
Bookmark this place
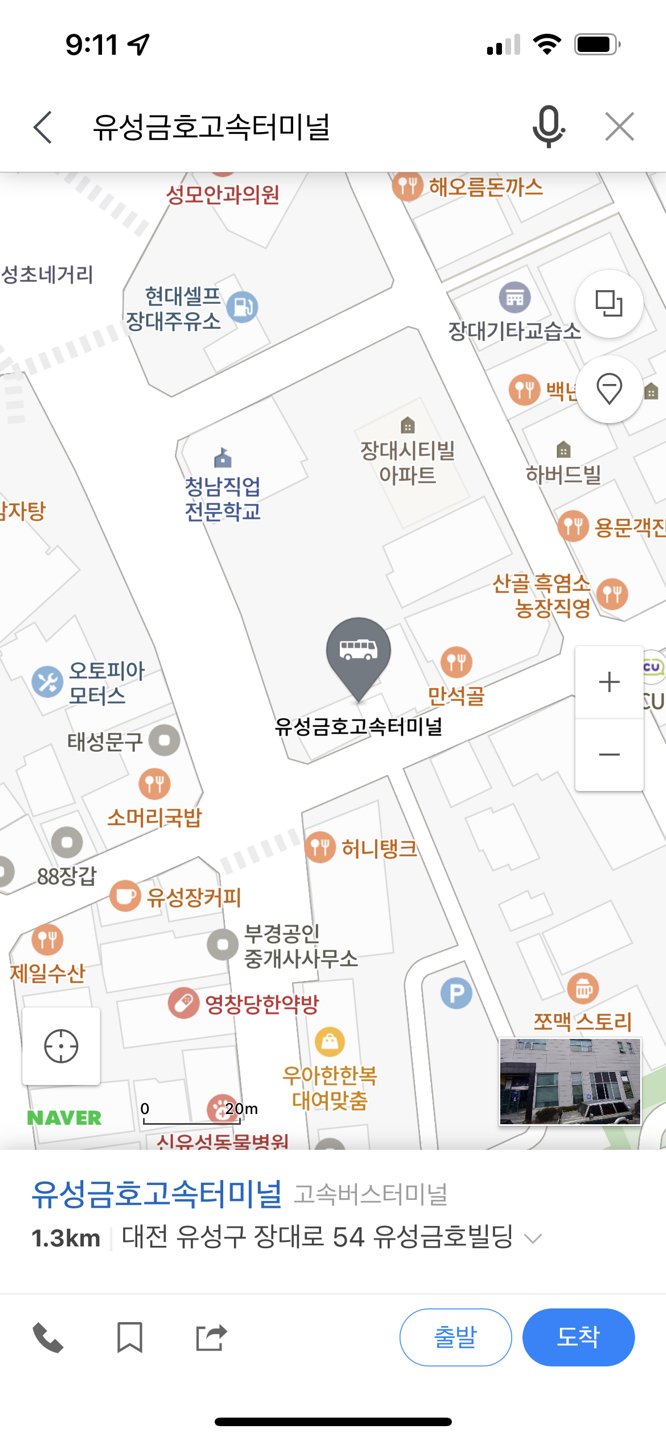click(x=130, y=1337)
